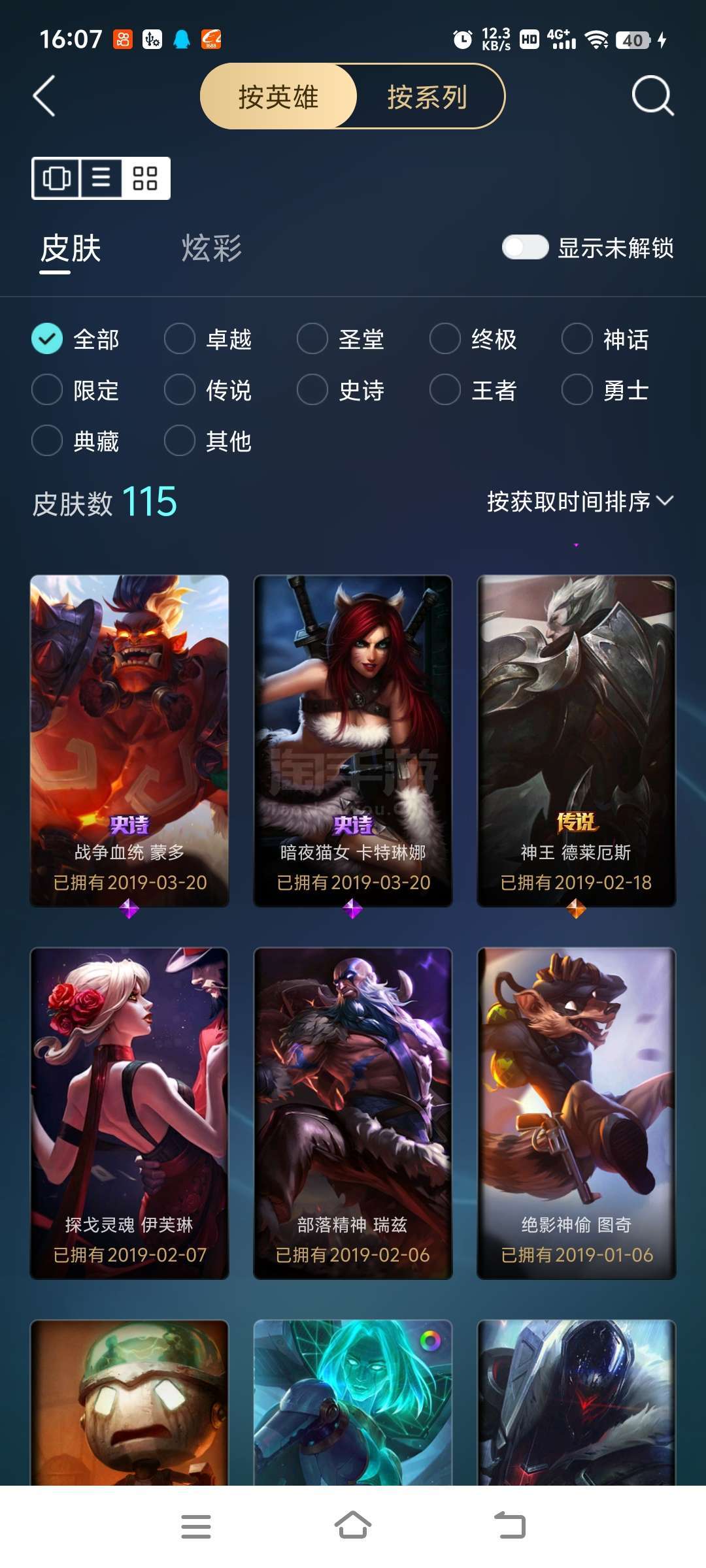The height and width of the screenshot is (1568, 706).
Task: Pick the 典藏 filter
Action: point(76,441)
